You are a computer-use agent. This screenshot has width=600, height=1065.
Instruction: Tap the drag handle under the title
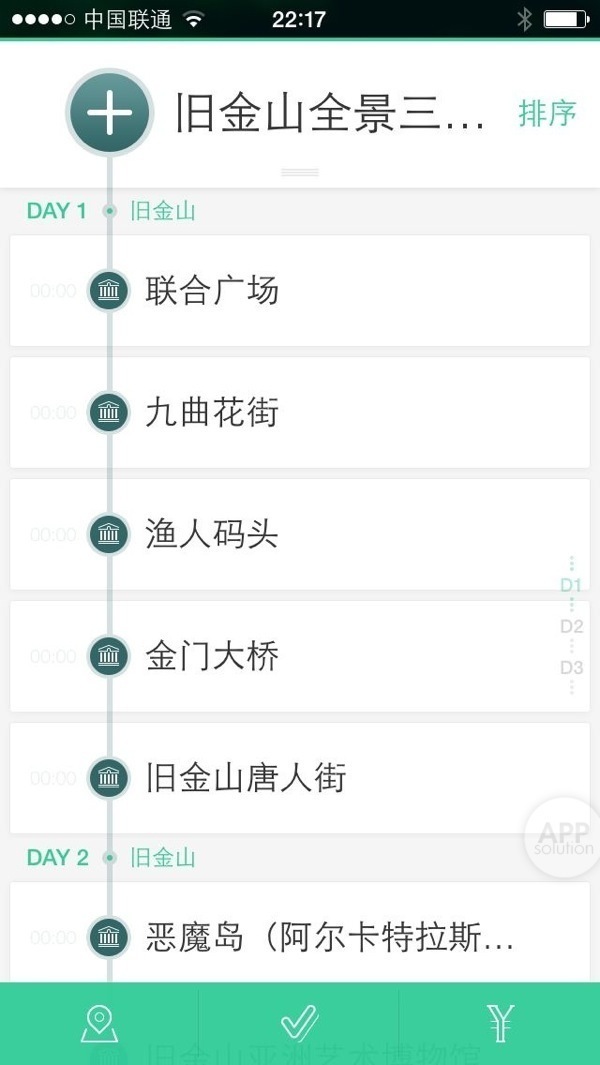tap(300, 172)
